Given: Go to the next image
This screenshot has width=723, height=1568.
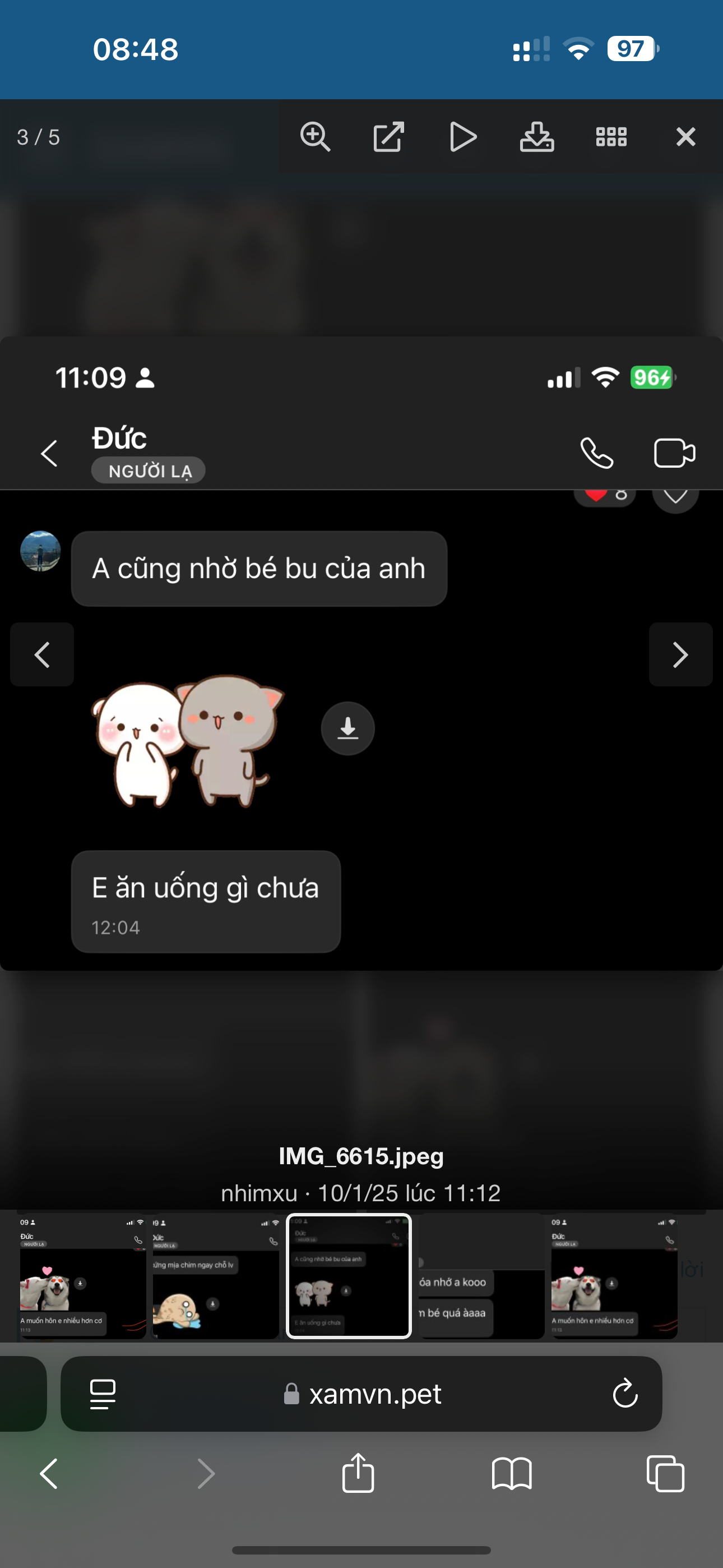Looking at the screenshot, I should point(680,655).
